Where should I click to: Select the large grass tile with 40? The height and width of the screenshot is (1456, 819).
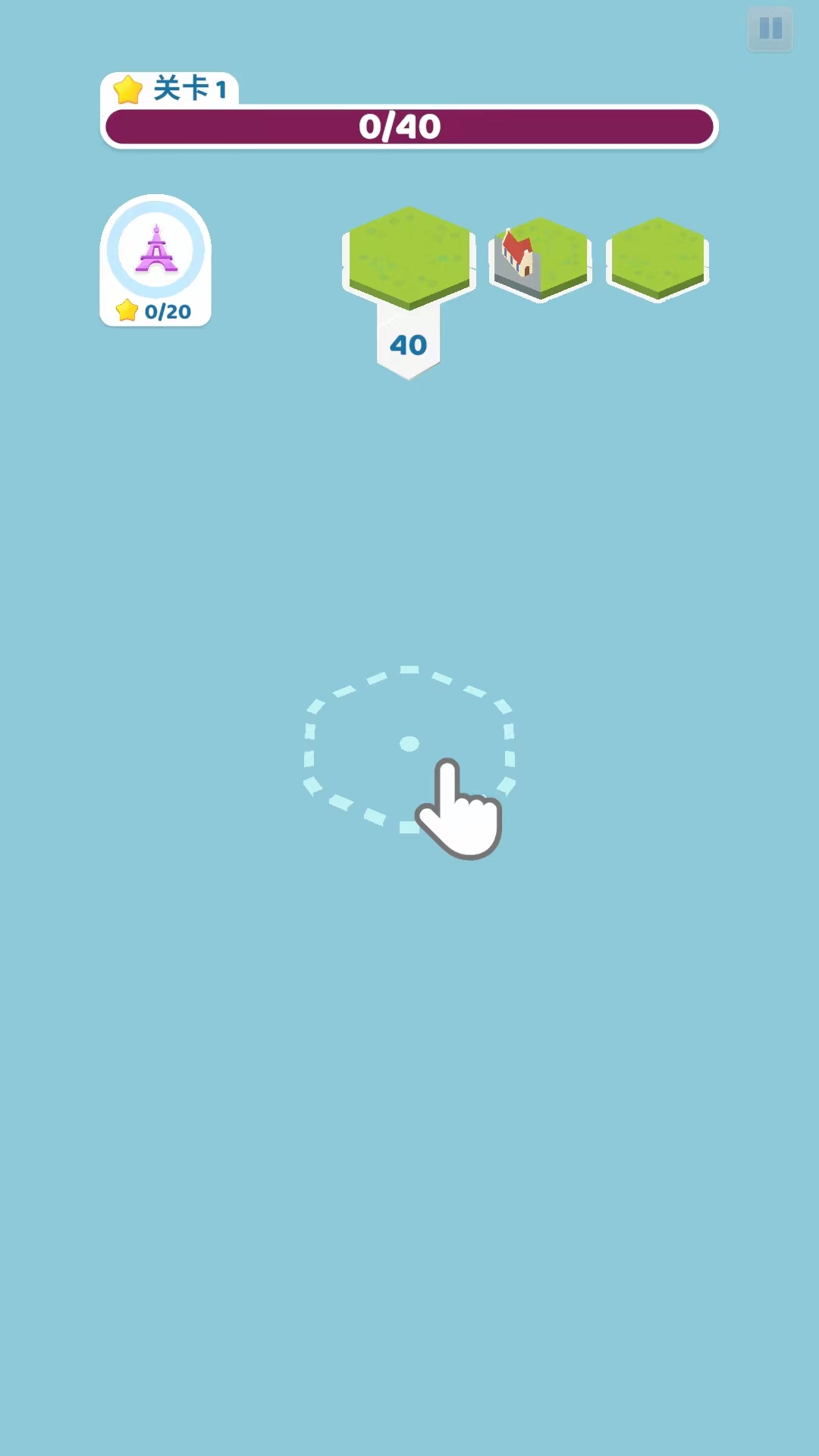[409, 258]
